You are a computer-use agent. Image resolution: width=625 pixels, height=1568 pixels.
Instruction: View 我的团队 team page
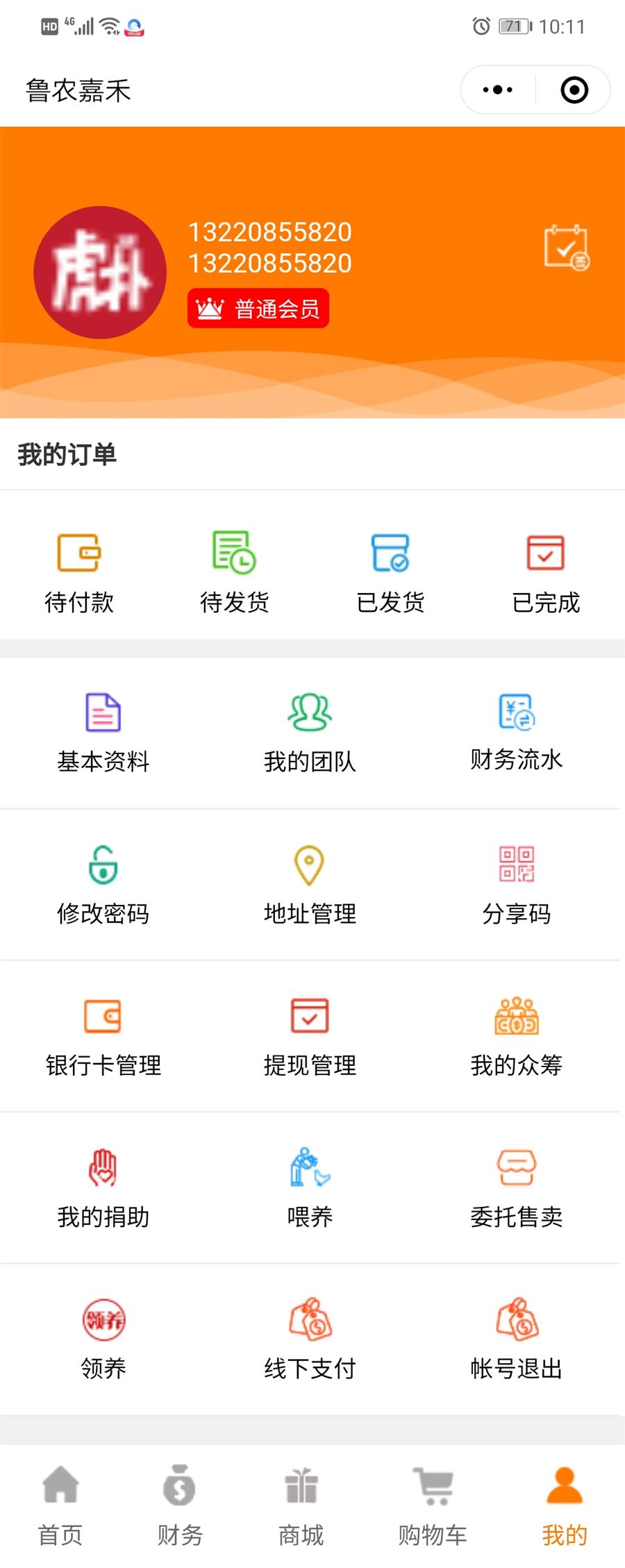coord(310,733)
